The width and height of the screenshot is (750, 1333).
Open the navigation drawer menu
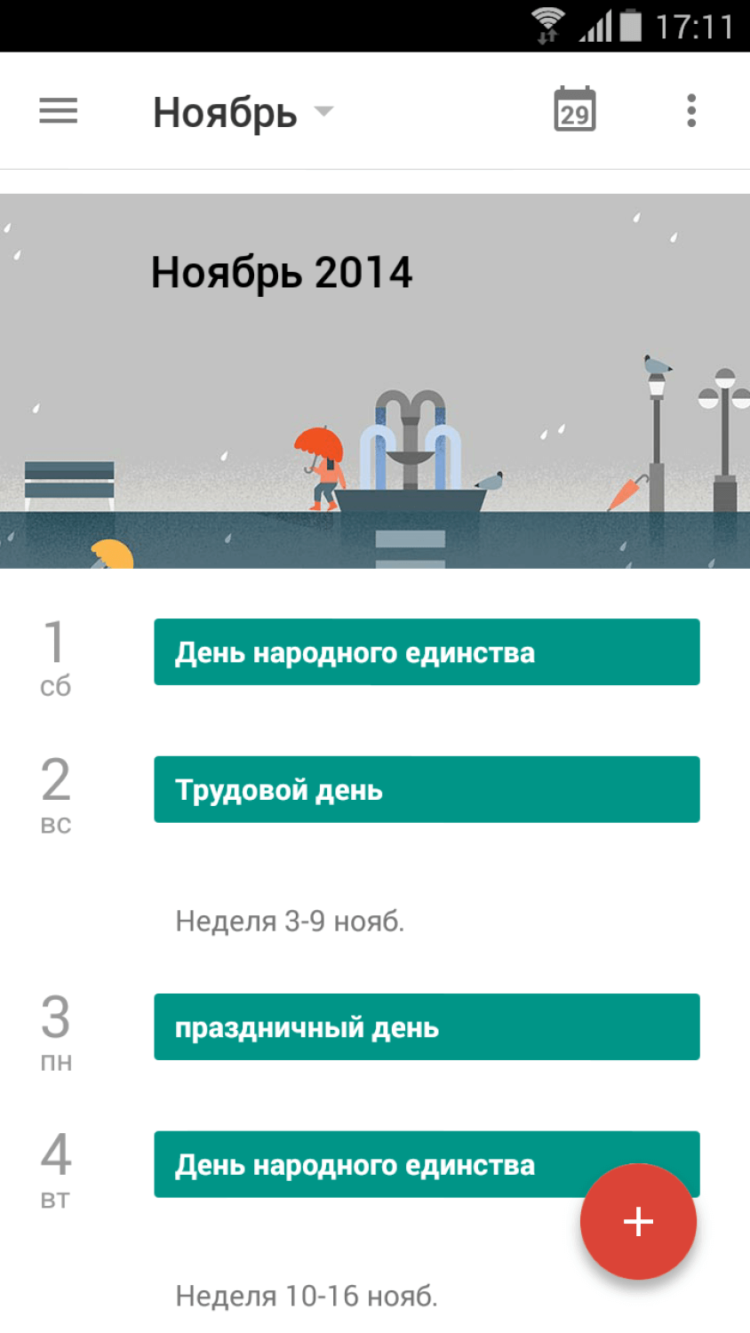point(58,110)
